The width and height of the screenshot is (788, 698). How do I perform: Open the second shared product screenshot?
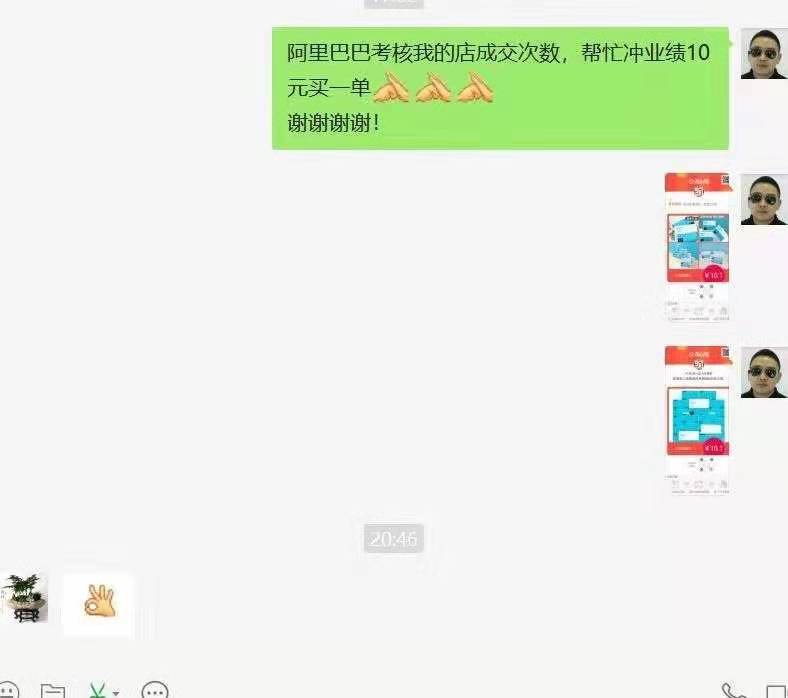tap(698, 420)
